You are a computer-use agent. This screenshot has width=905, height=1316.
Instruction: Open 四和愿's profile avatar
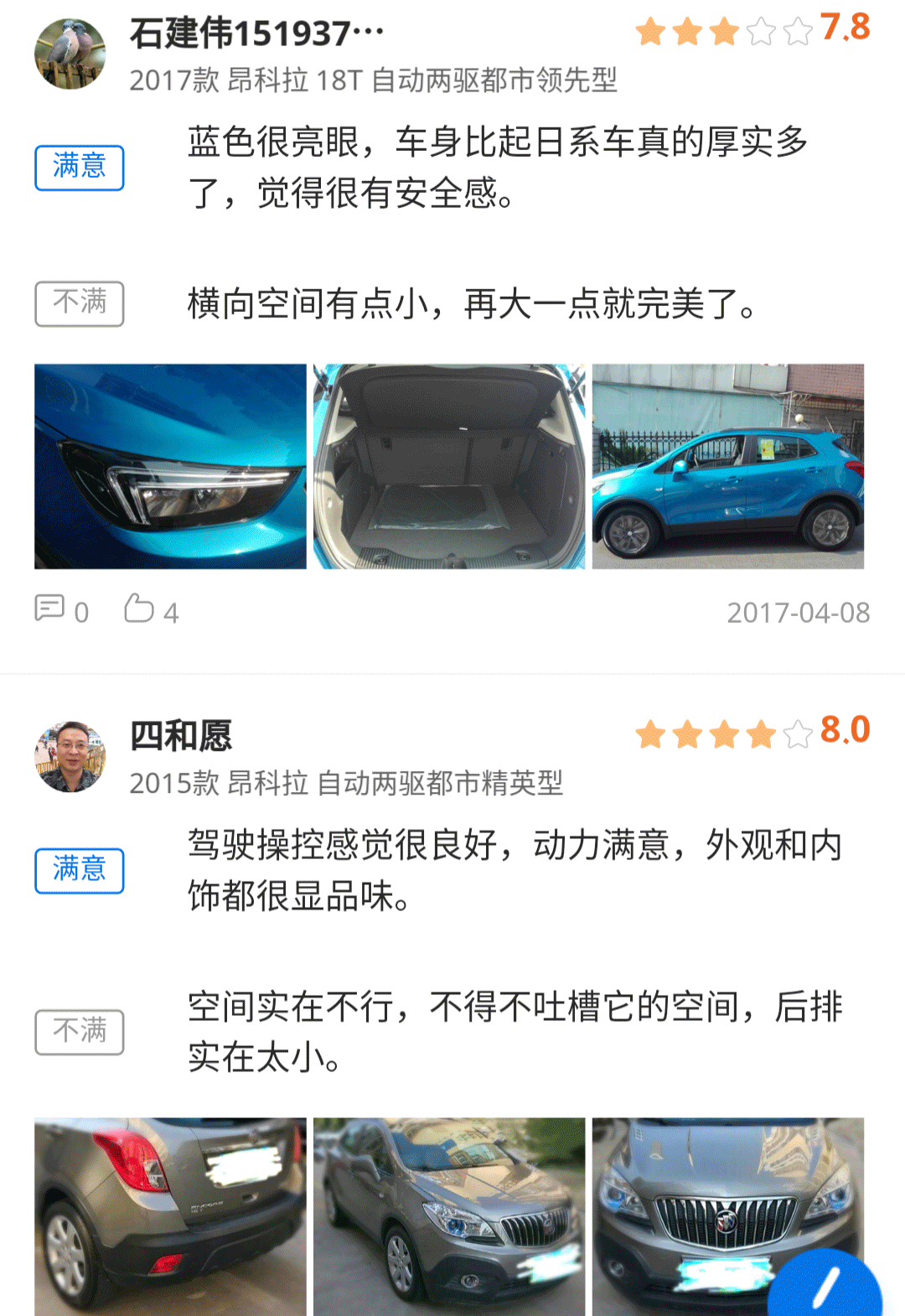click(70, 757)
